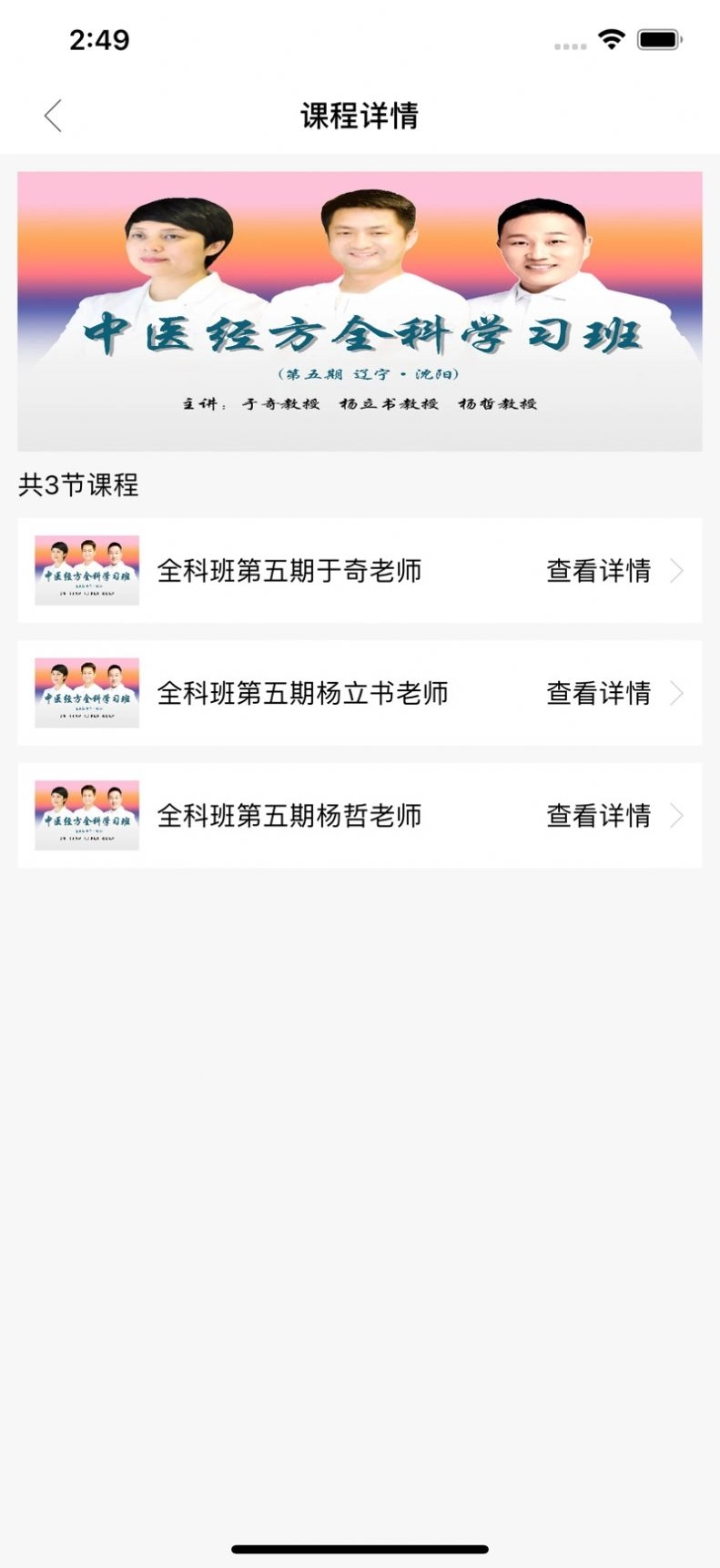Expand details for 于奇老师 course row
The image size is (720, 1568).
360,571
